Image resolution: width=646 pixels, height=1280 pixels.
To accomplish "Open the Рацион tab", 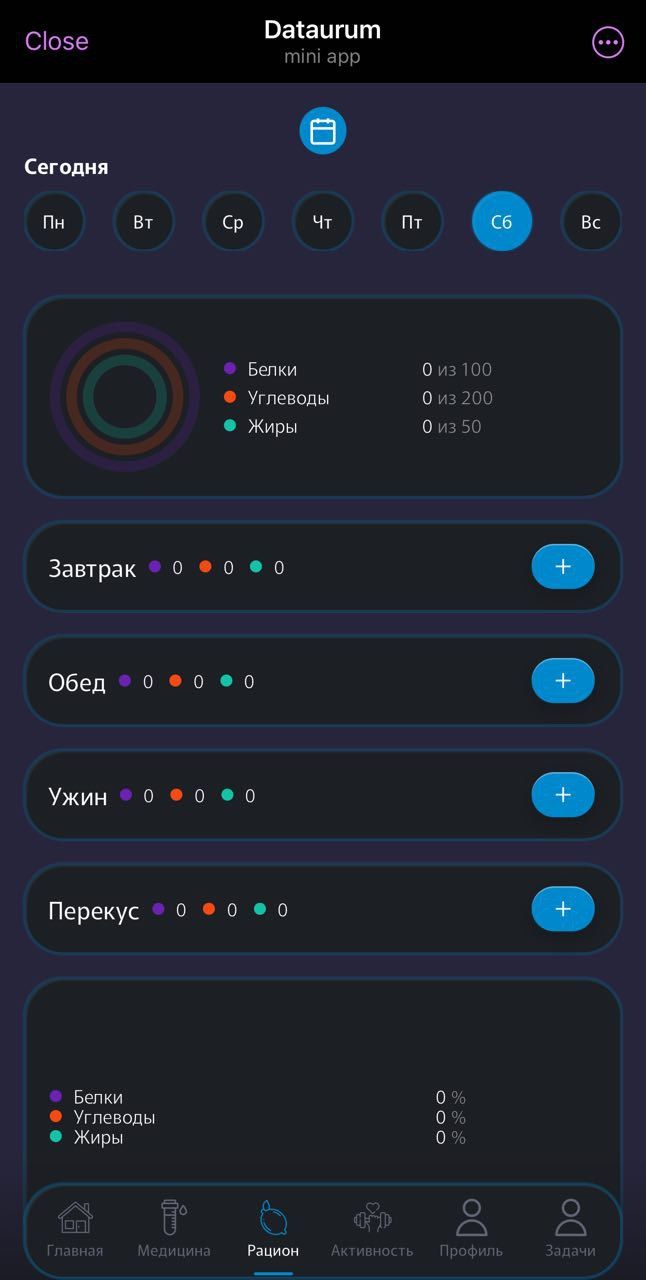I will point(273,1229).
